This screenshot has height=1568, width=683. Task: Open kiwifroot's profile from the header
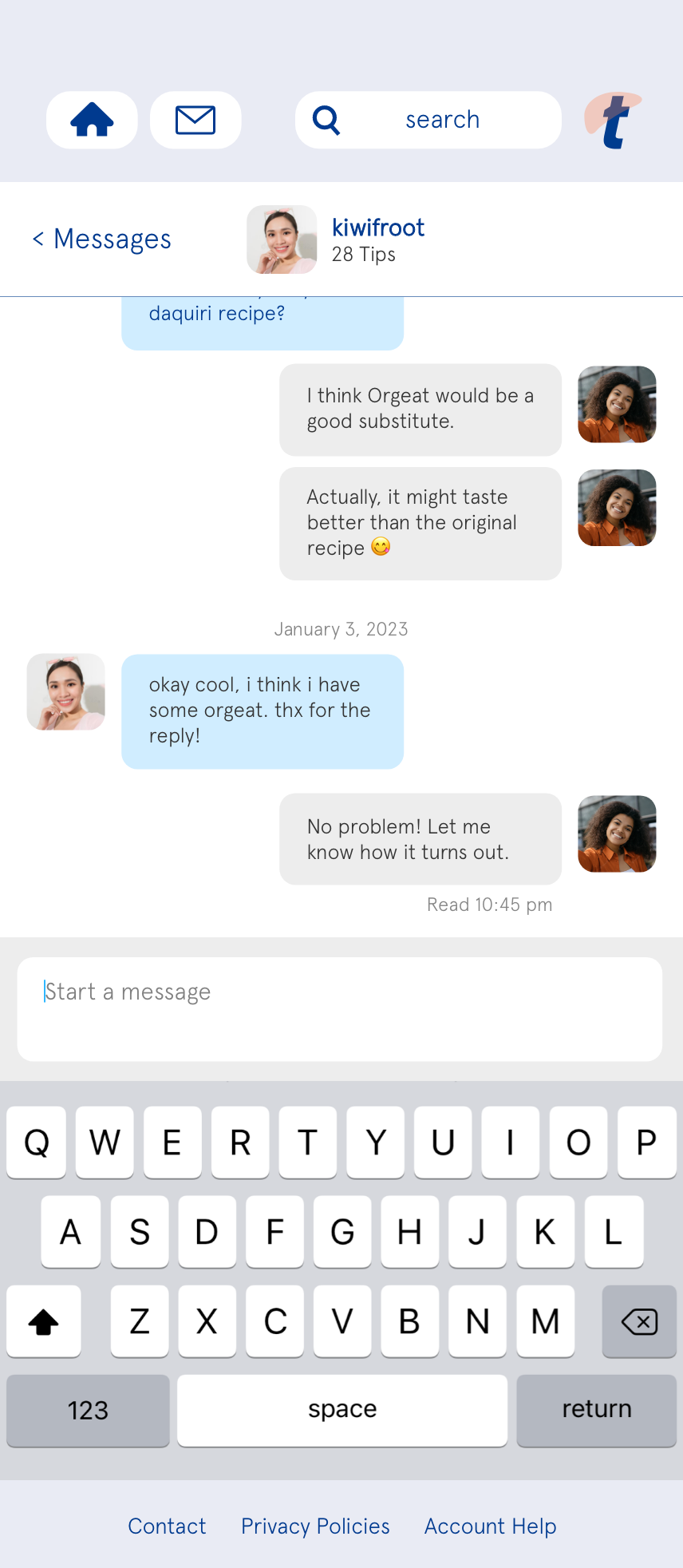click(378, 228)
